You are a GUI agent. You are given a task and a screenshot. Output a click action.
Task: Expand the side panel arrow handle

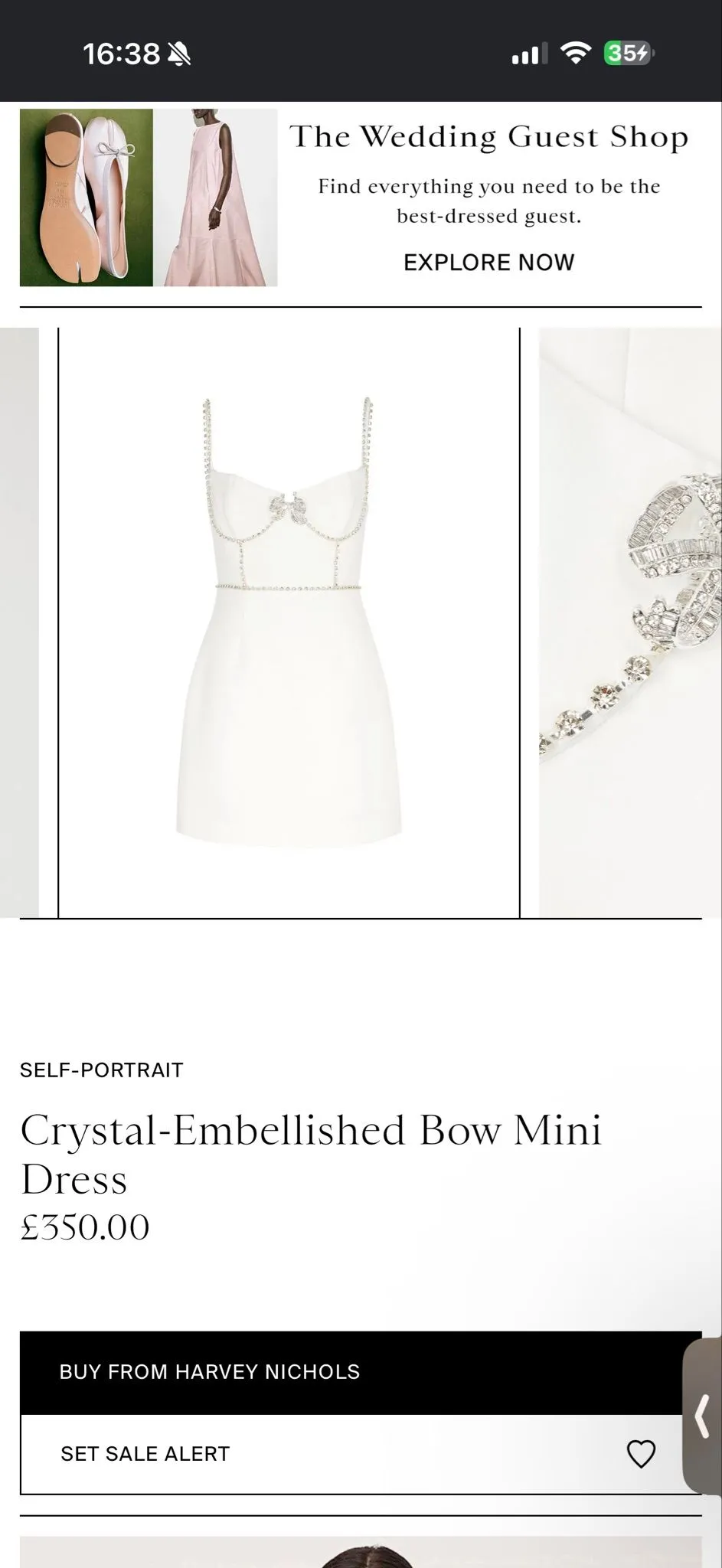point(702,1415)
